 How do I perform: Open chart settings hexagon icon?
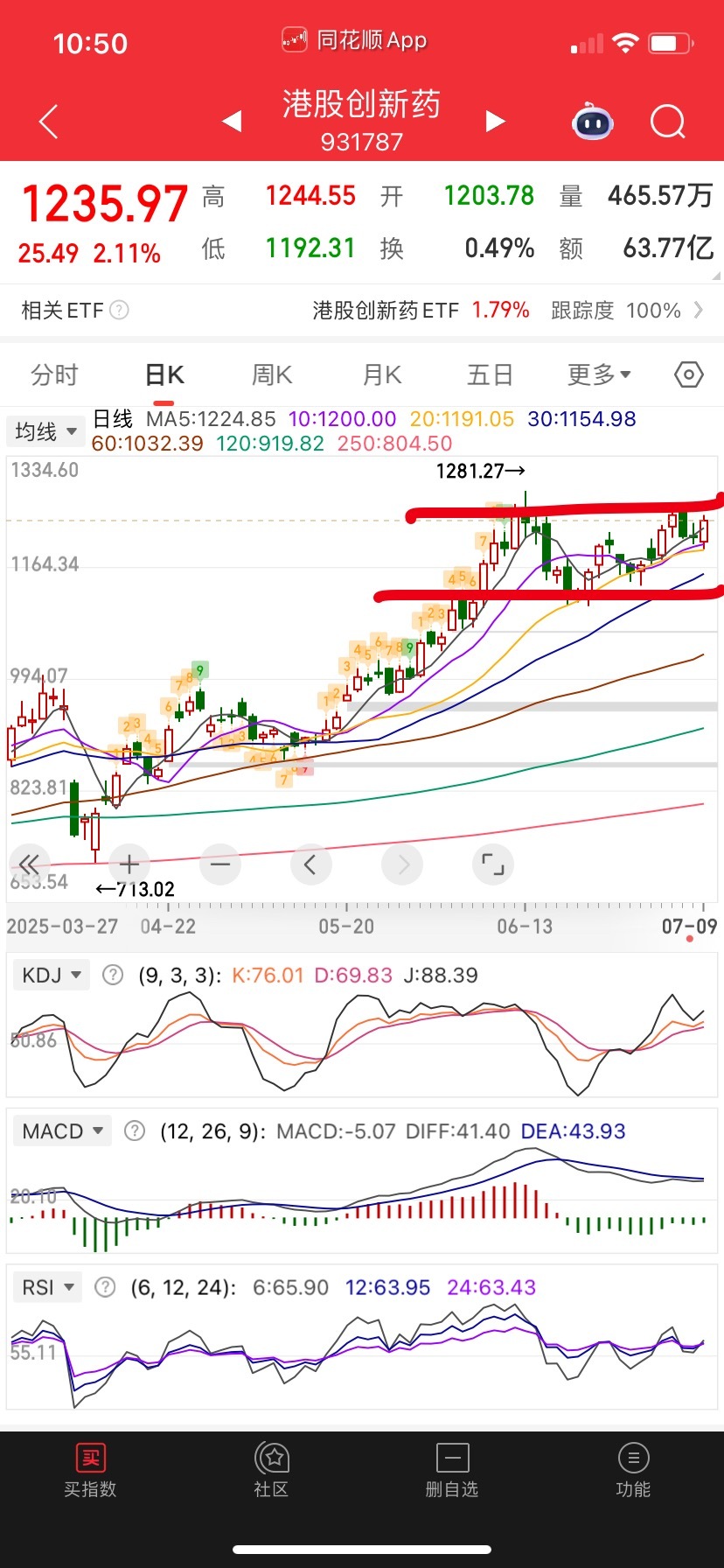[689, 375]
